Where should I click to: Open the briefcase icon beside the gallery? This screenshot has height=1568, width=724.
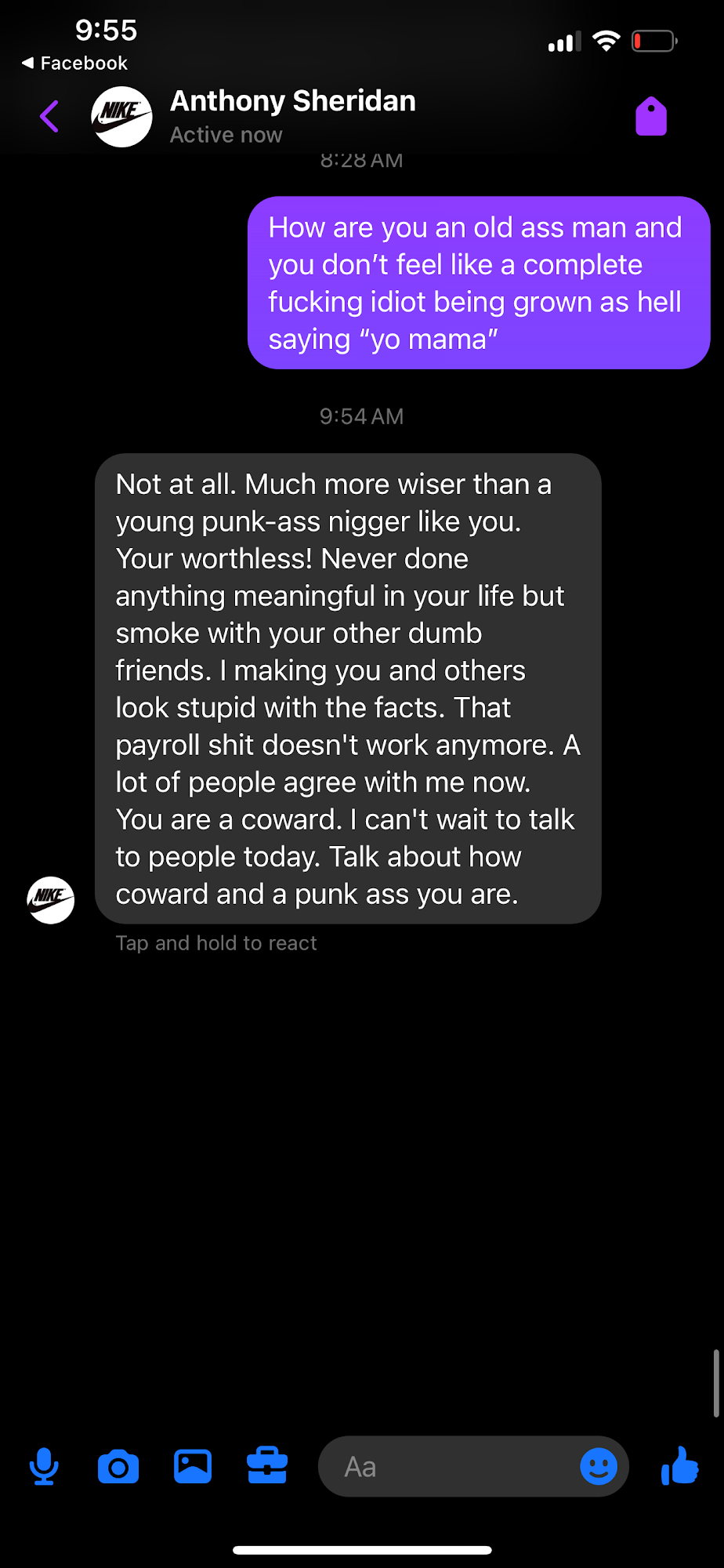click(267, 1465)
